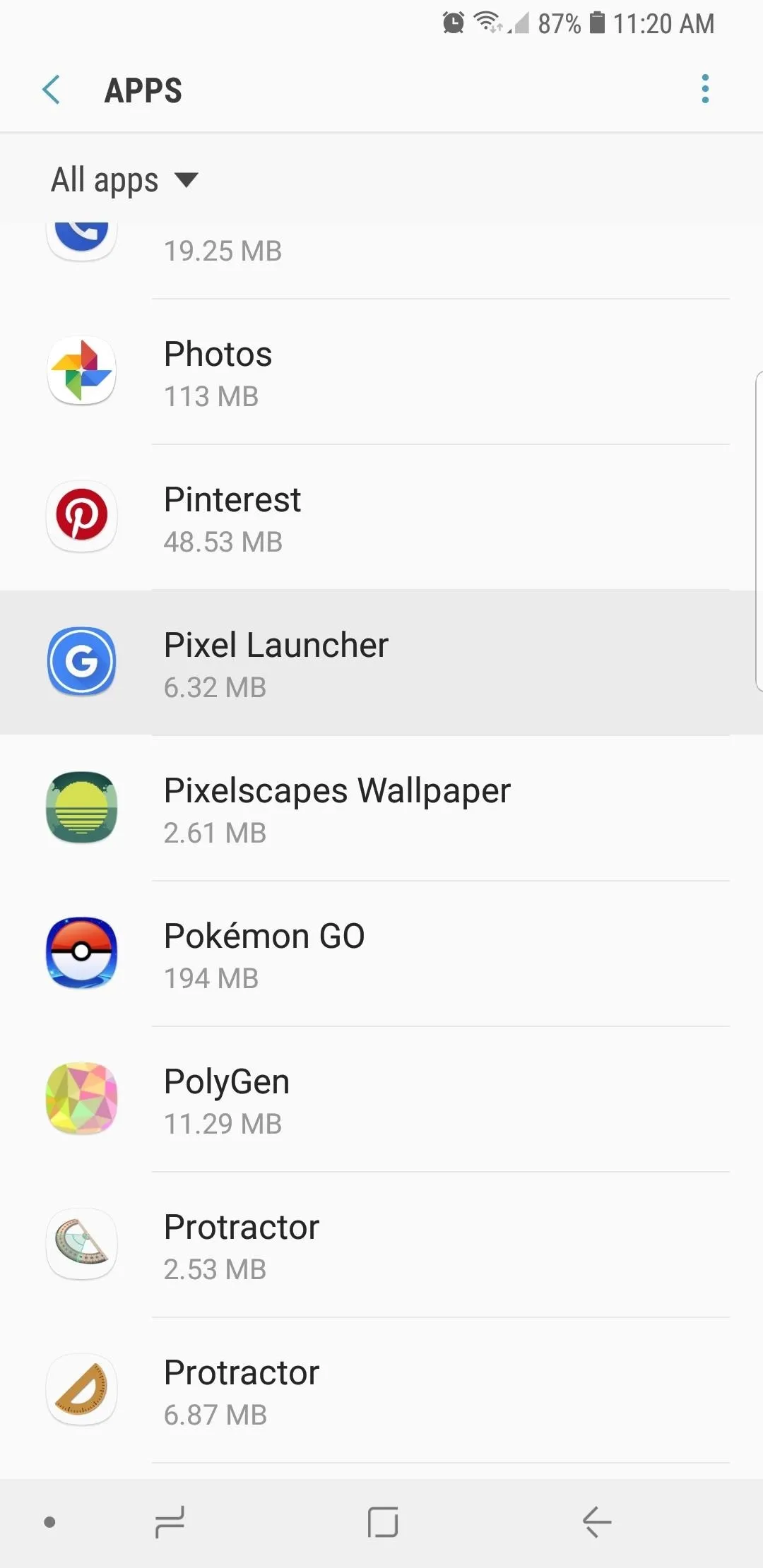The height and width of the screenshot is (1568, 763).
Task: Tap the recent apps navigation button
Action: point(170,1522)
